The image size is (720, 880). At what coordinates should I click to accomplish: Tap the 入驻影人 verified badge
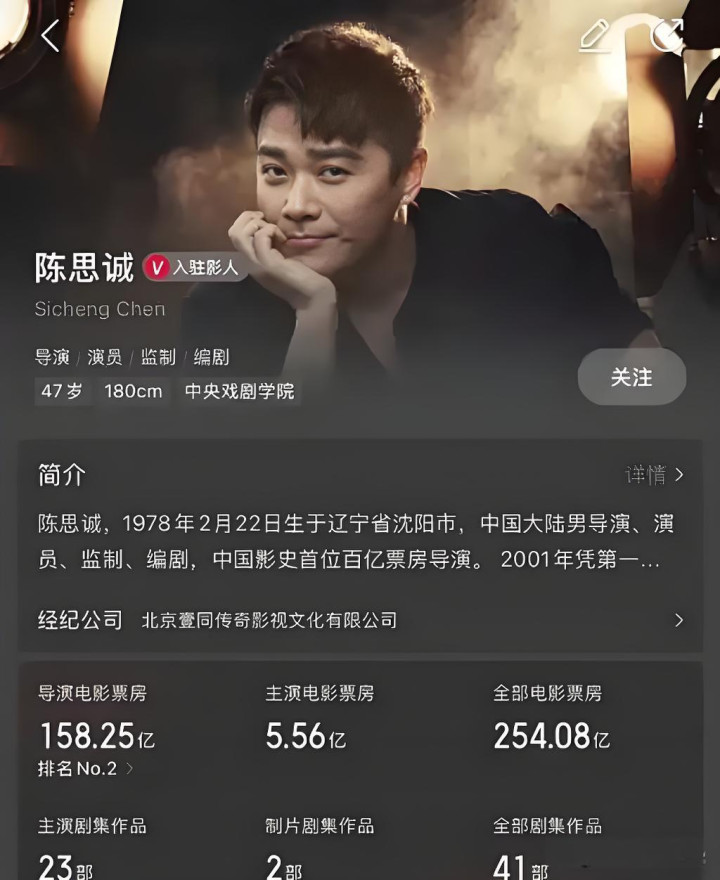tap(195, 267)
